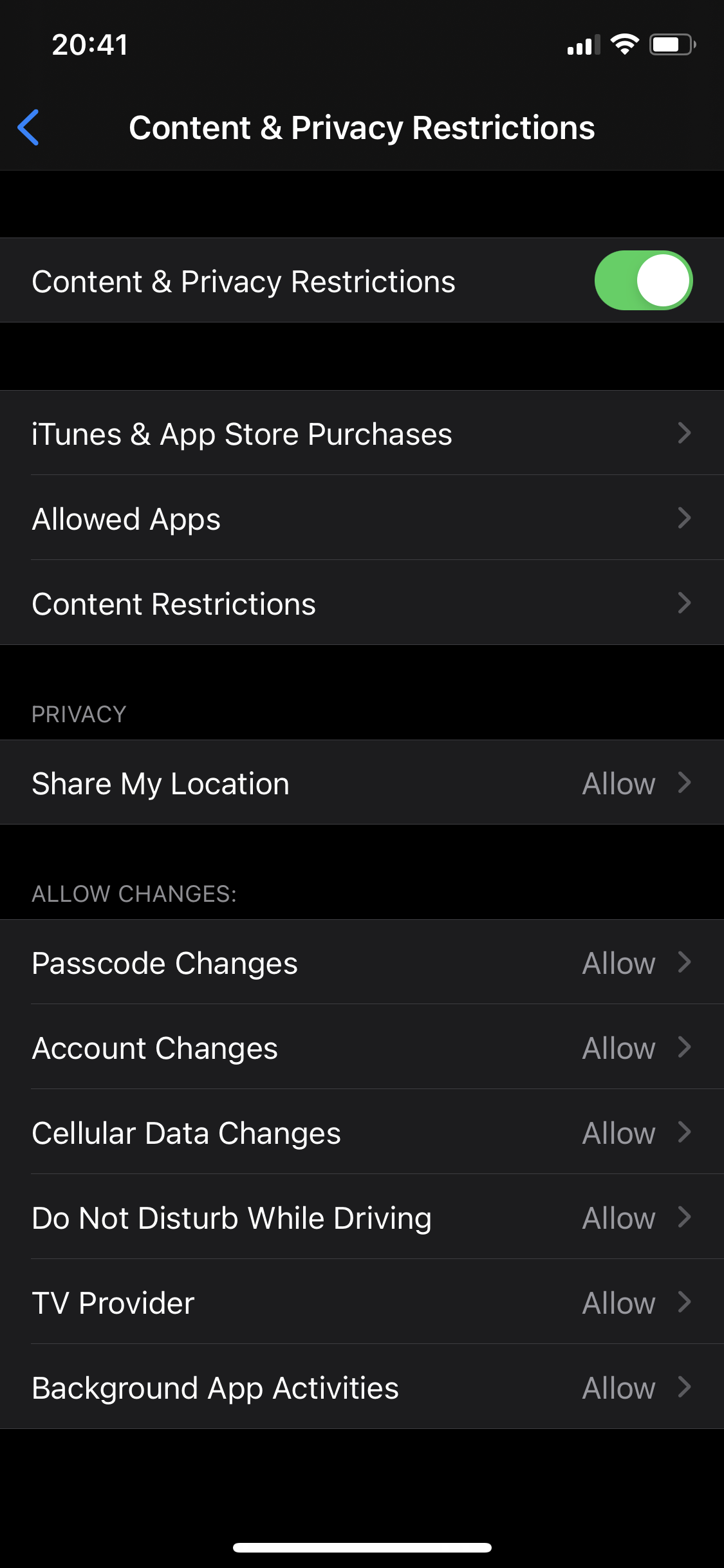Open Cellular Data Changes
This screenshot has width=724, height=1568.
tap(362, 1132)
